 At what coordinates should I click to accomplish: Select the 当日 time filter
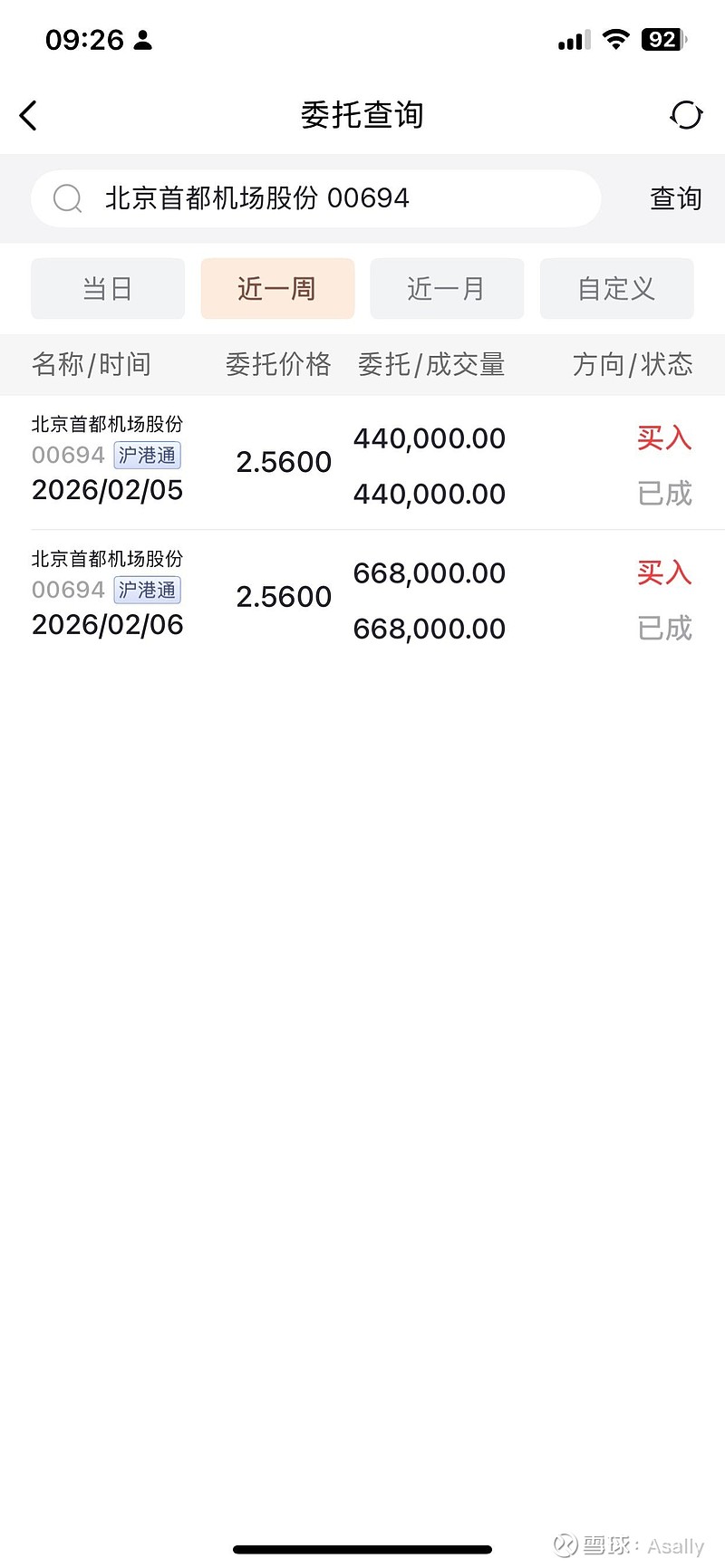[107, 288]
